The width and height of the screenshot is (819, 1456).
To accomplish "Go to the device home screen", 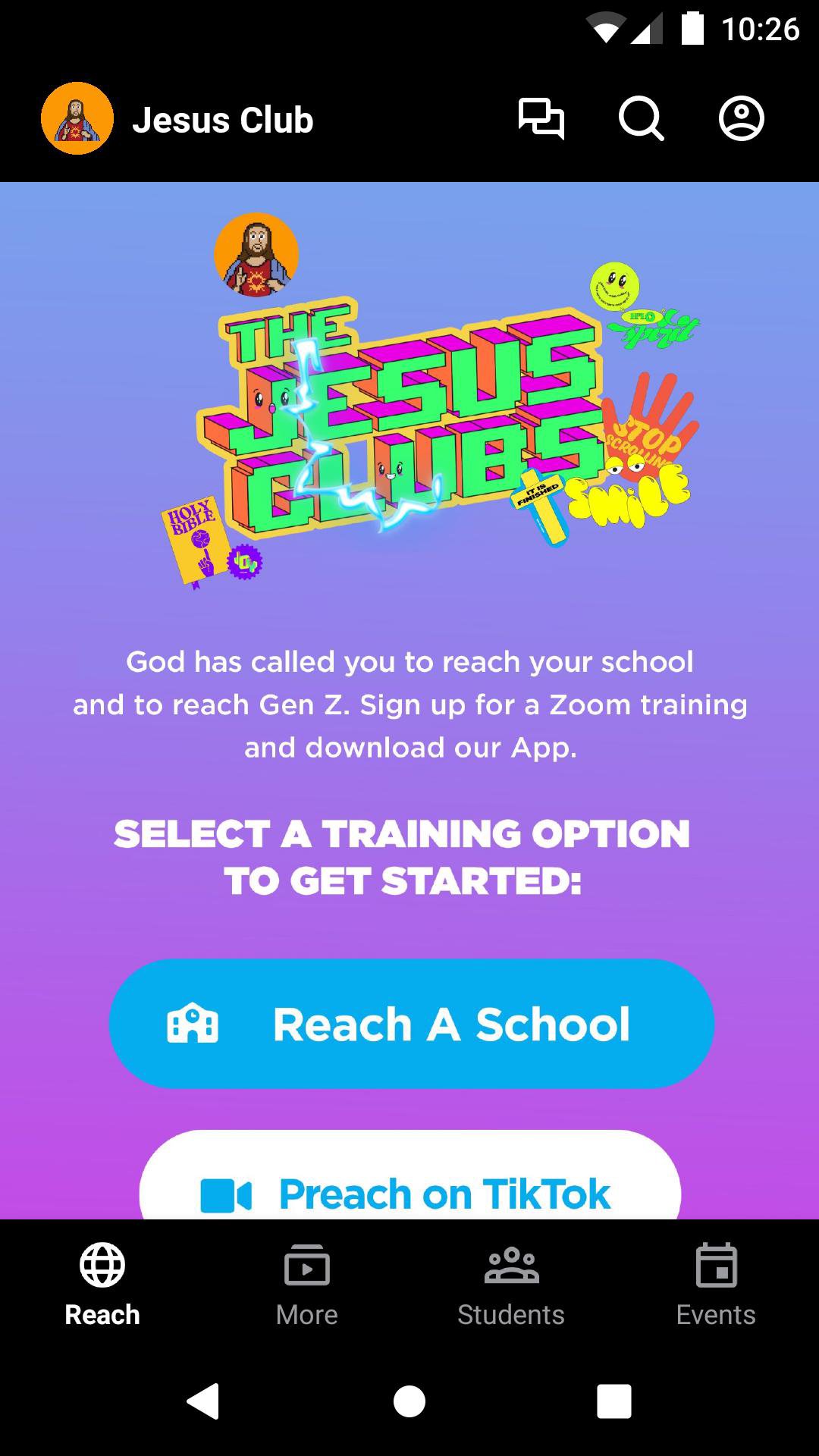I will tap(409, 1401).
